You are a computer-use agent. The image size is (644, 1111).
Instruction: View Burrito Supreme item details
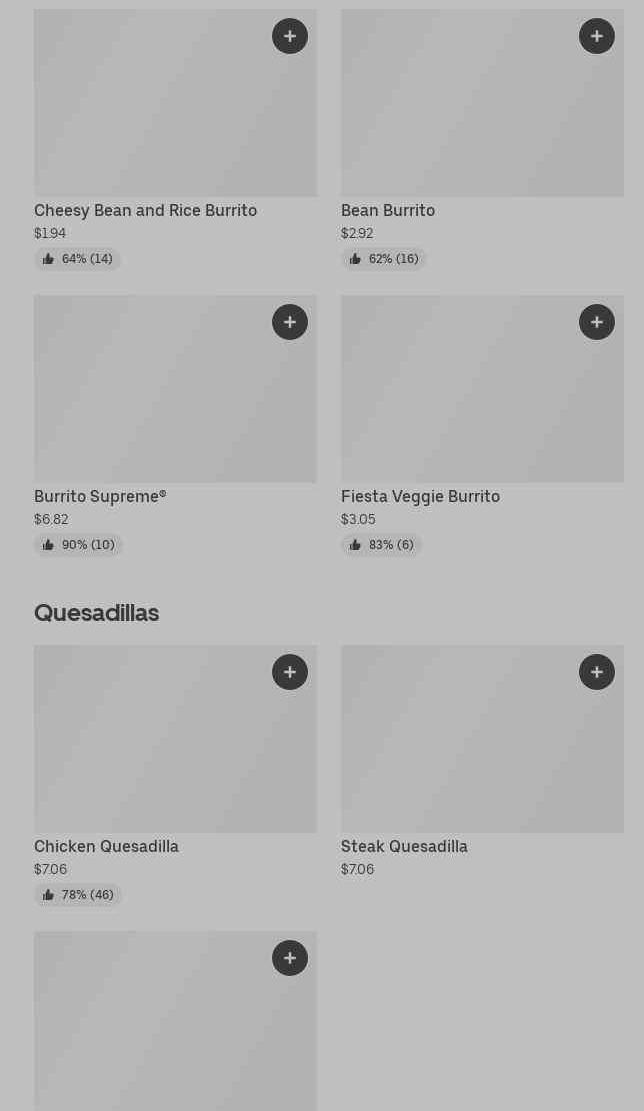click(x=100, y=497)
